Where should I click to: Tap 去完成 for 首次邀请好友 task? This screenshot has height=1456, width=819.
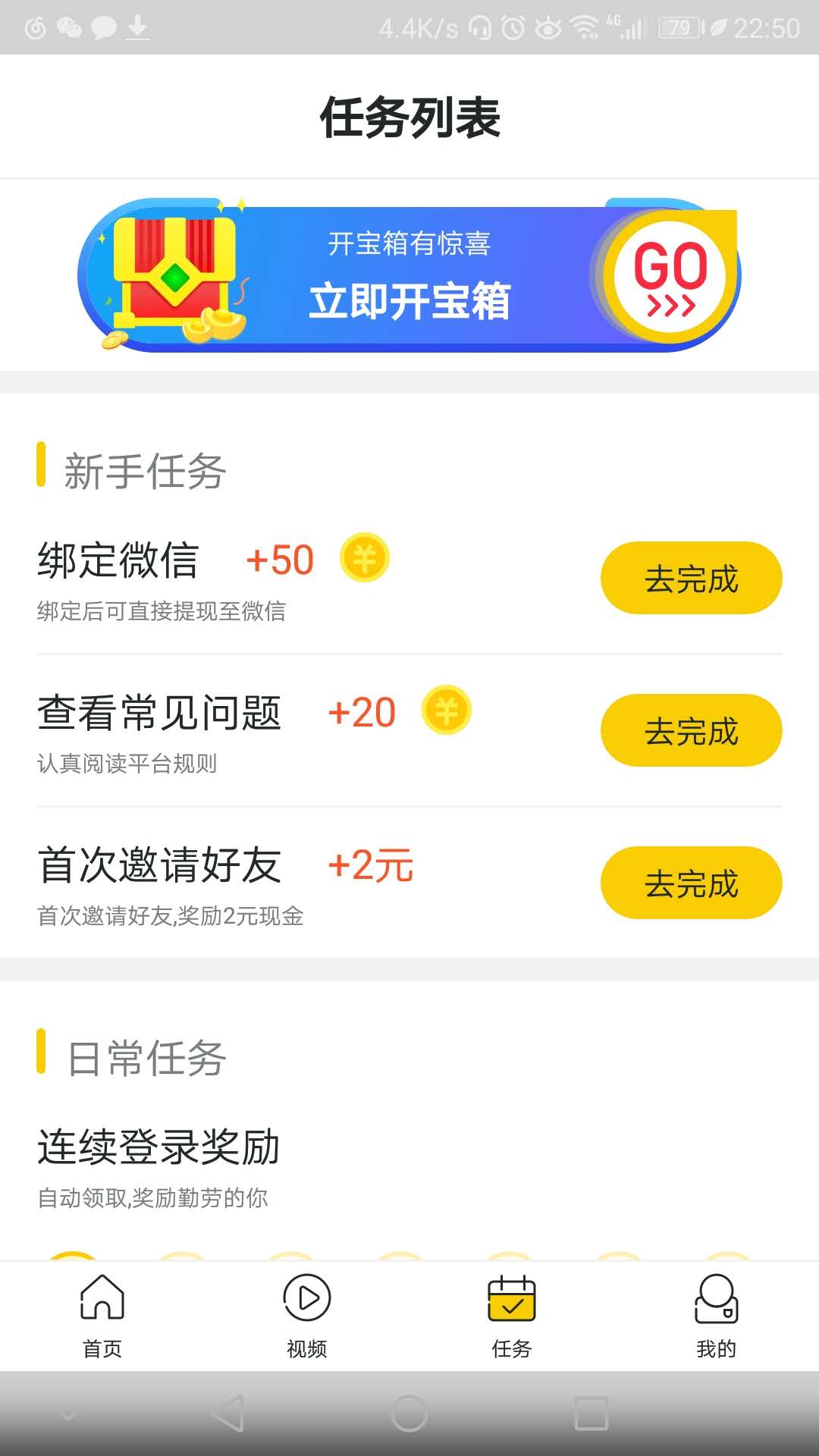(x=691, y=883)
